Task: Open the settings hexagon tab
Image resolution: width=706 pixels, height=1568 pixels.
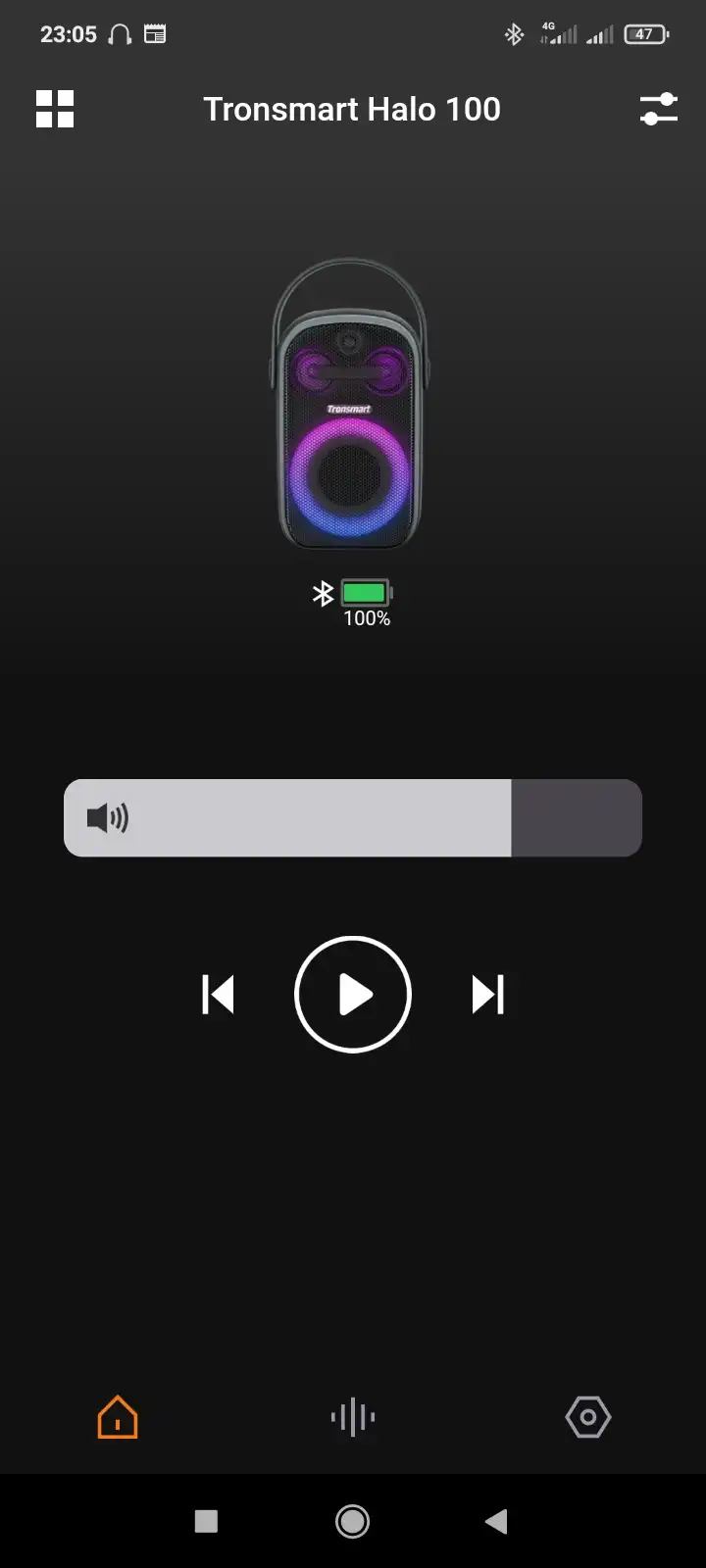Action: [588, 1417]
